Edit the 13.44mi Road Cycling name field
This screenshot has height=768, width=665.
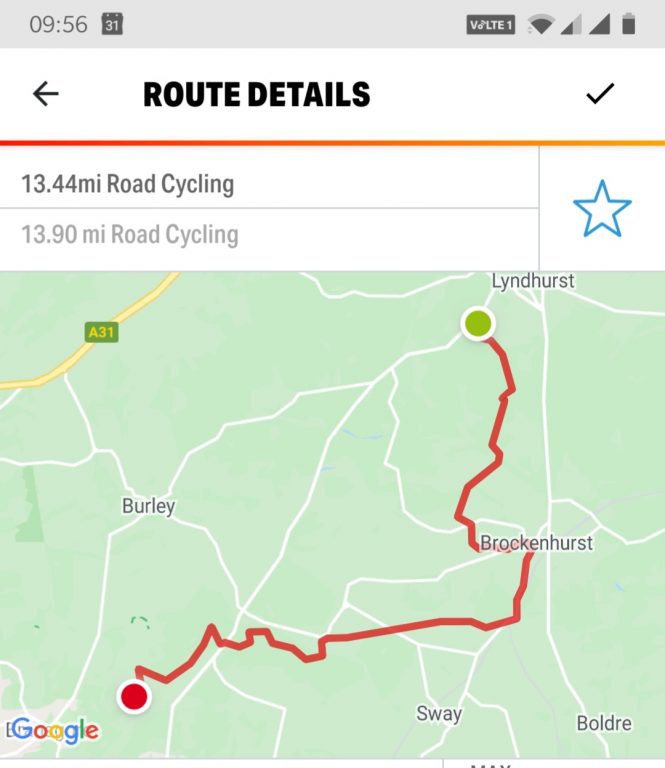(268, 184)
